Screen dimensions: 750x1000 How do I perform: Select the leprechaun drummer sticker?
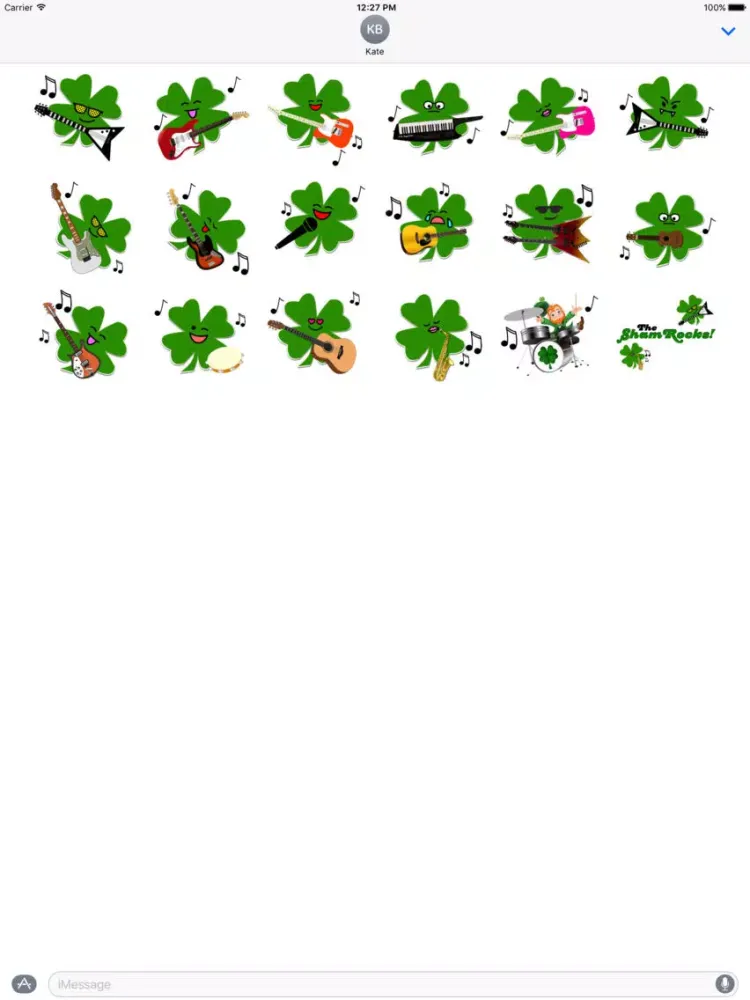[x=545, y=335]
